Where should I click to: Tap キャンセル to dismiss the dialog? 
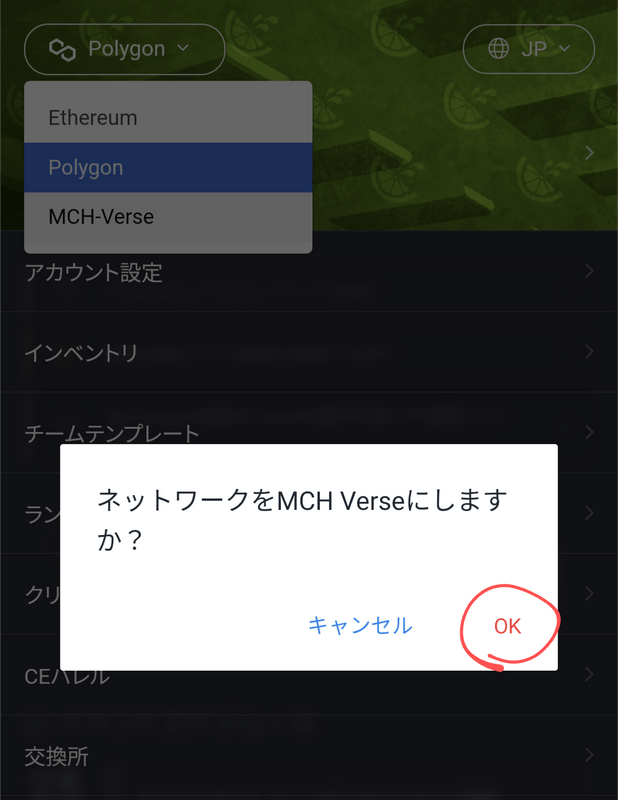point(359,626)
